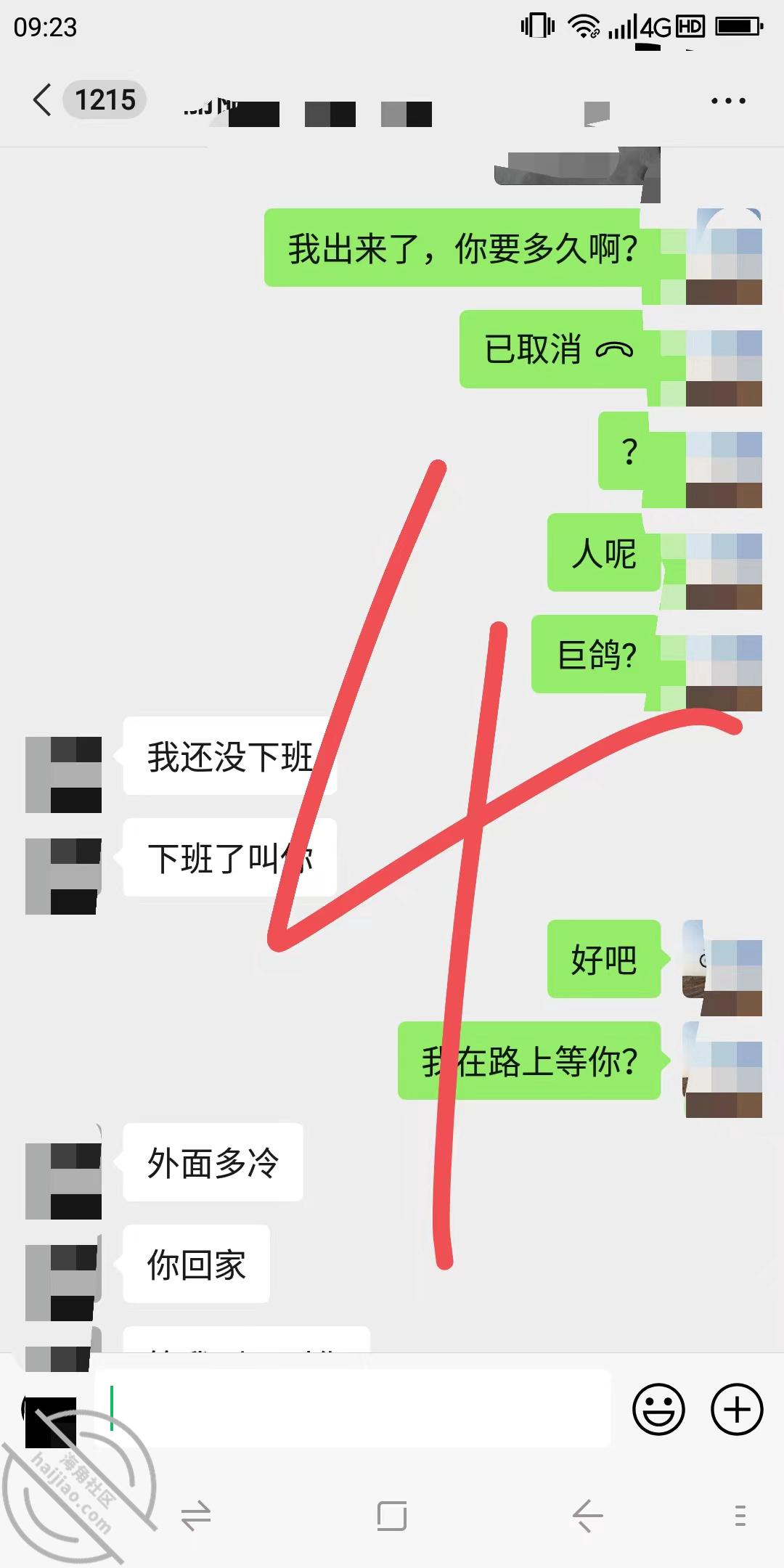Viewport: 784px width, 1568px height.
Task: Tap the system home square button
Action: pyautogui.click(x=392, y=1516)
